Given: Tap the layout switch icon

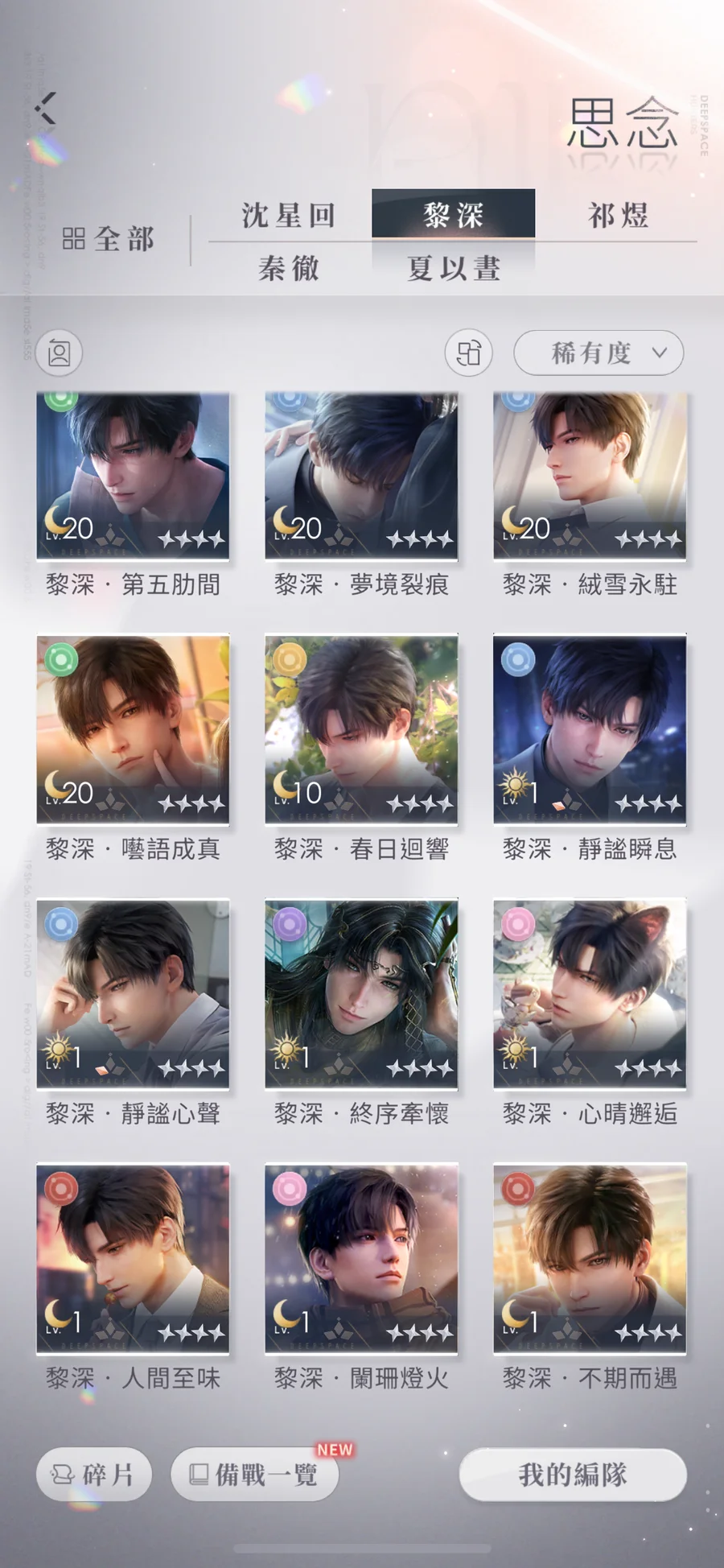Looking at the screenshot, I should pos(468,353).
